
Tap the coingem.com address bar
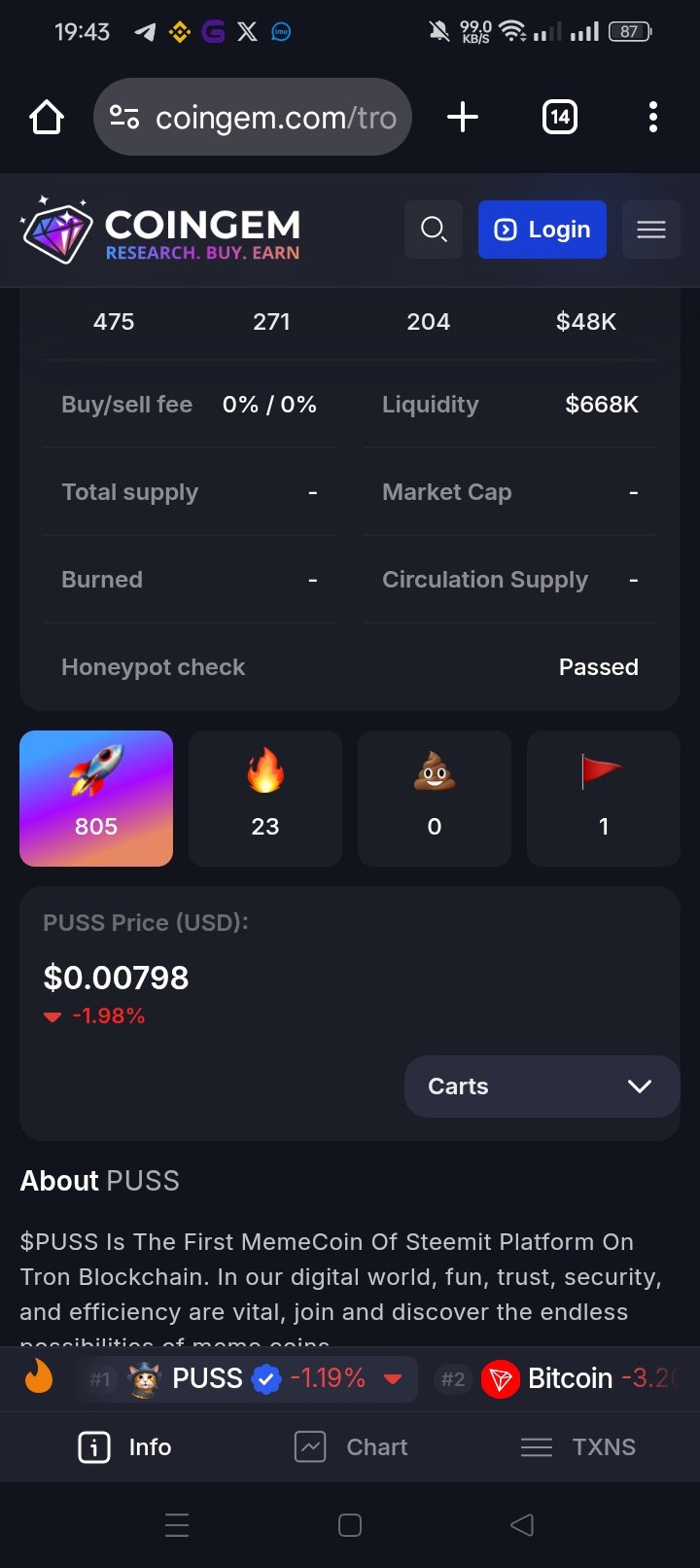pyautogui.click(x=253, y=117)
